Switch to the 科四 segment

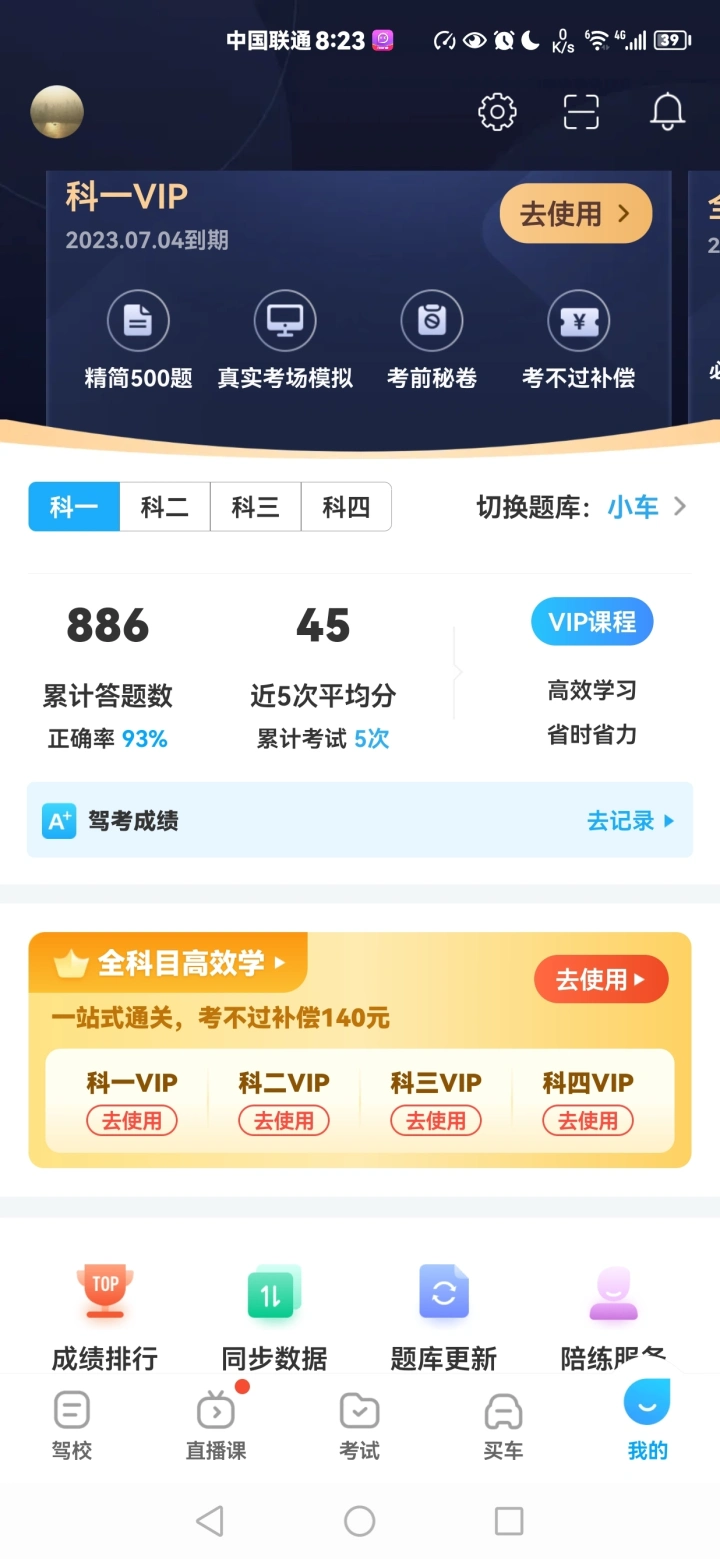(x=346, y=507)
